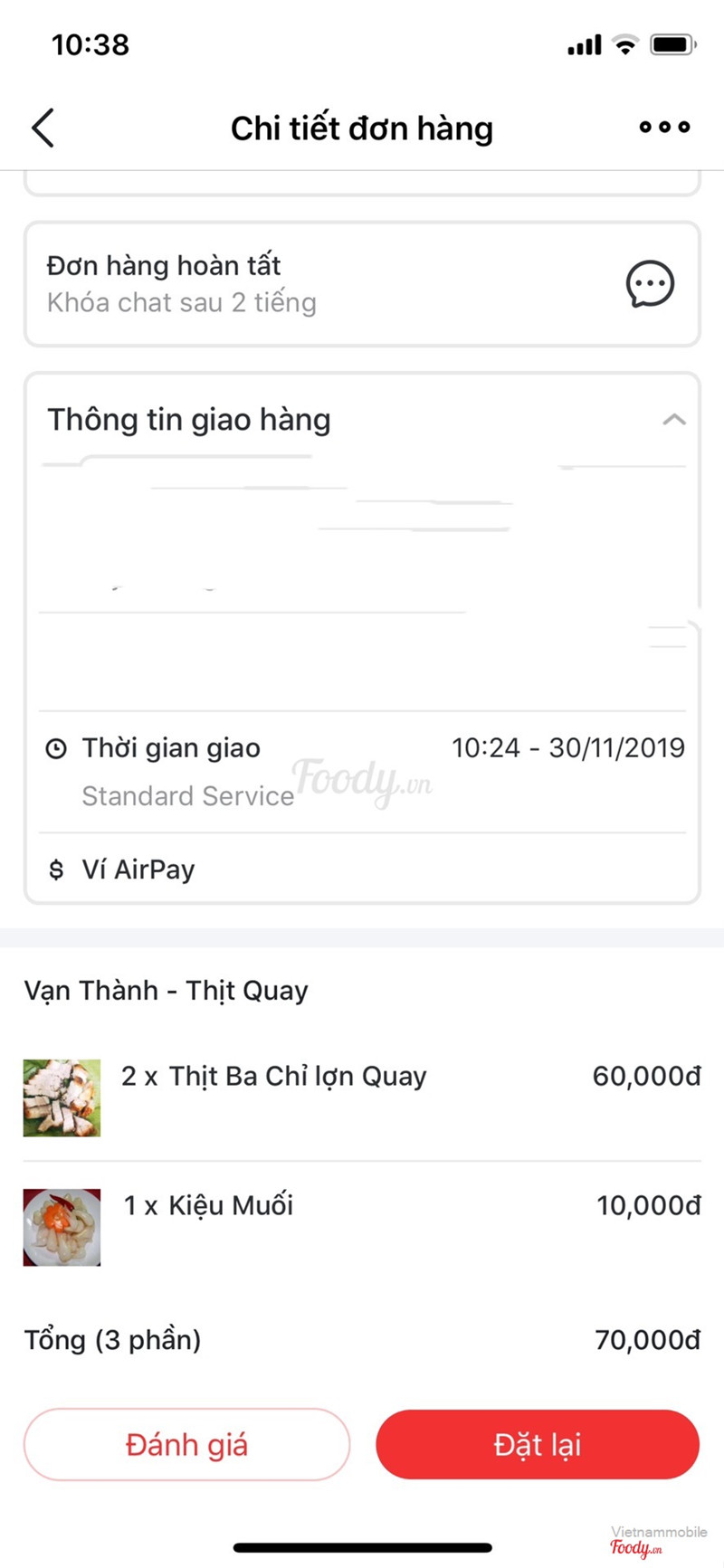Open the Thịt Ba Chỉ lợn Quay item

click(297, 1077)
